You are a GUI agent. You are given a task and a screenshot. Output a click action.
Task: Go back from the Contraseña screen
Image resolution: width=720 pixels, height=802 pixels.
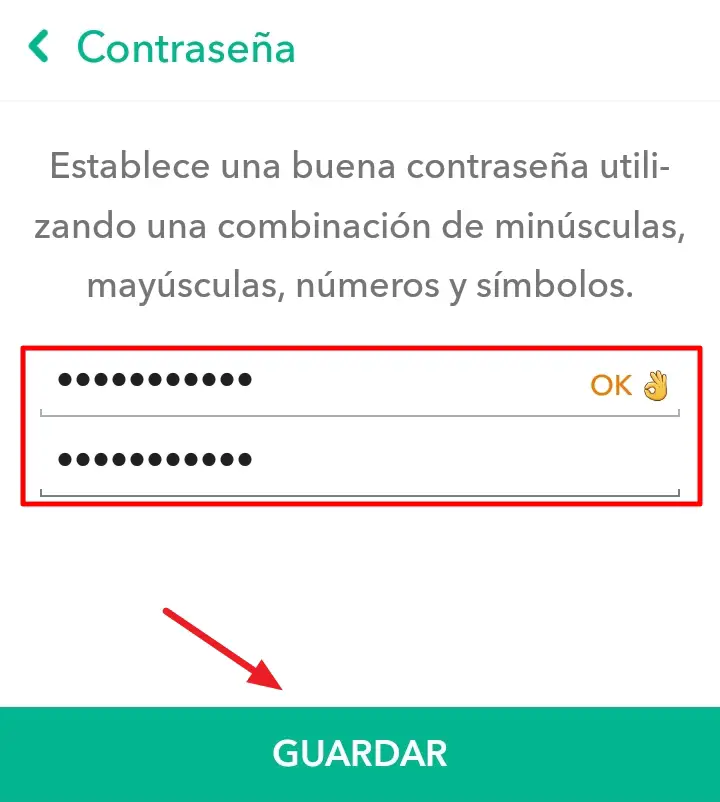click(39, 47)
